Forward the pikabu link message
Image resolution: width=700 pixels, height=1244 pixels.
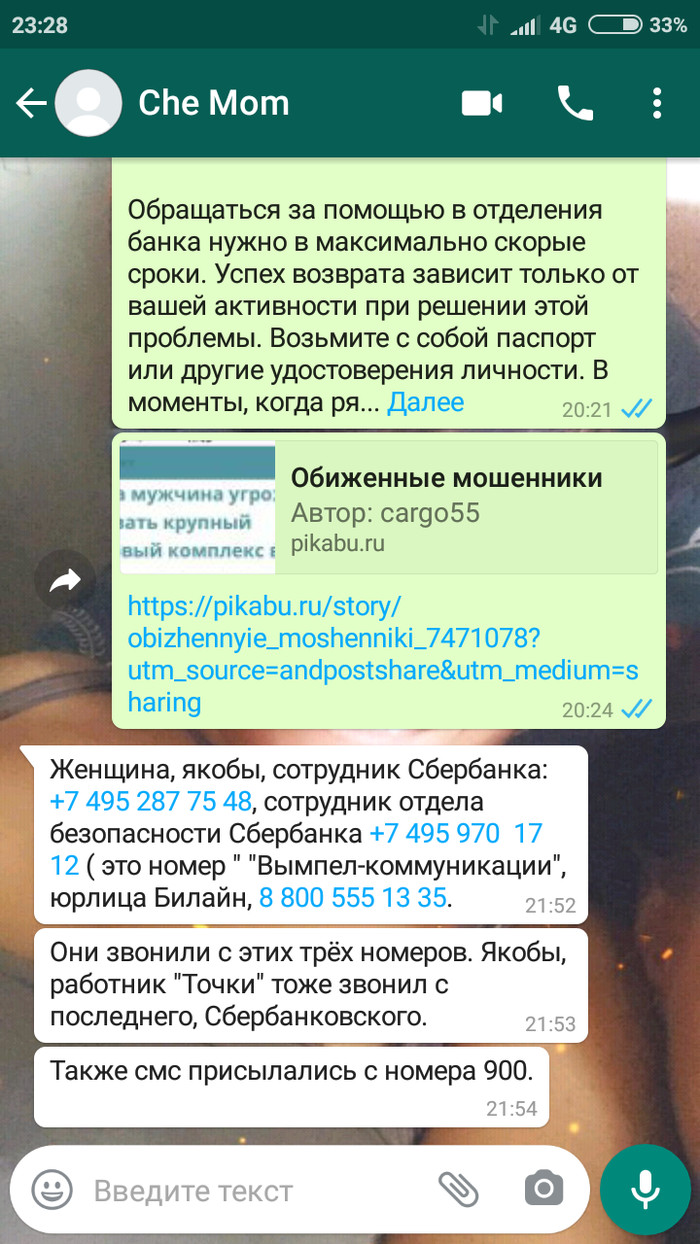[65, 580]
